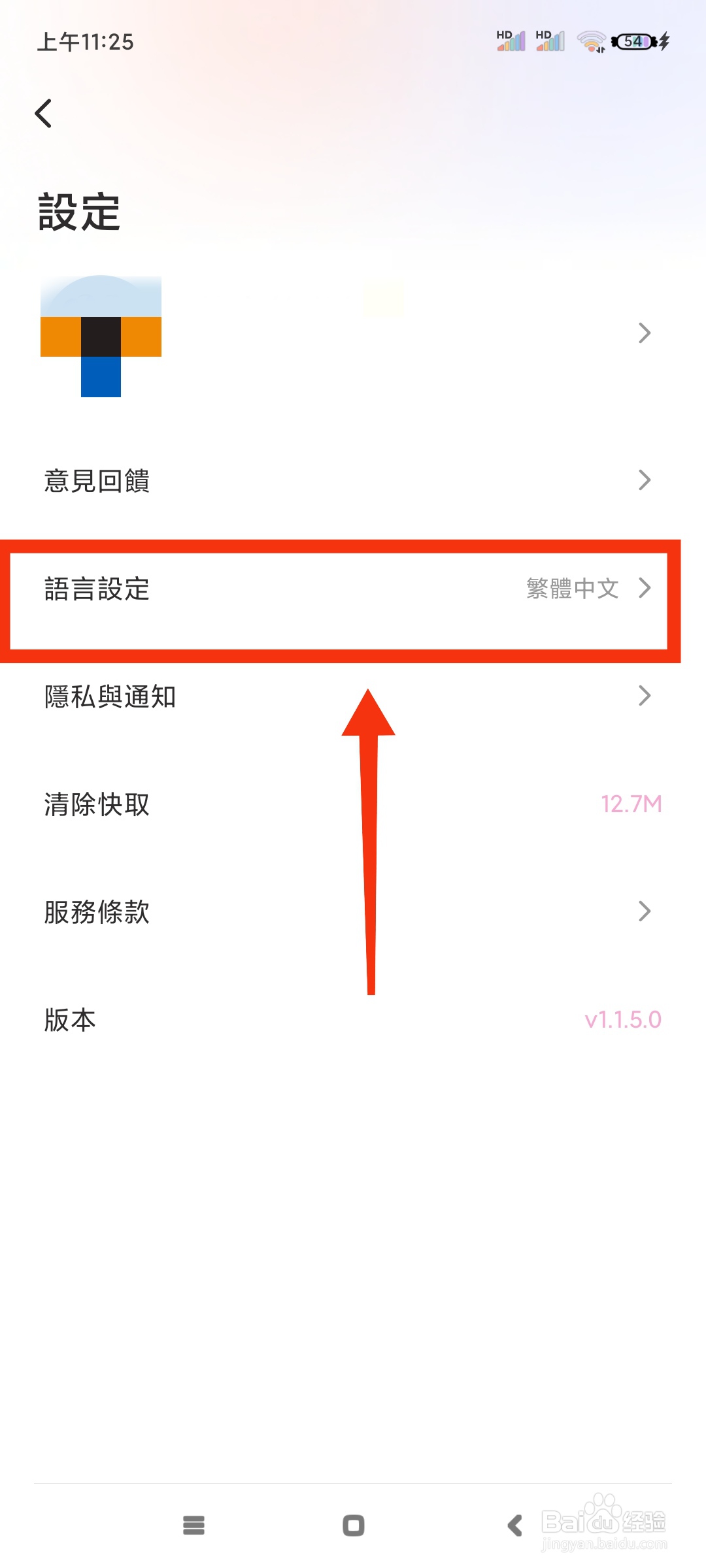Tap the 繁體中文 current language value
Screen dimensions: 706x1568
click(572, 589)
